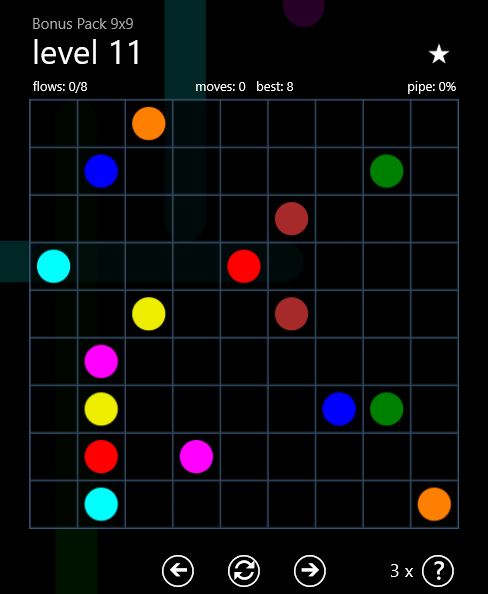Image resolution: width=488 pixels, height=594 pixels.
Task: Tap the green dot in the second row
Action: pos(386,171)
